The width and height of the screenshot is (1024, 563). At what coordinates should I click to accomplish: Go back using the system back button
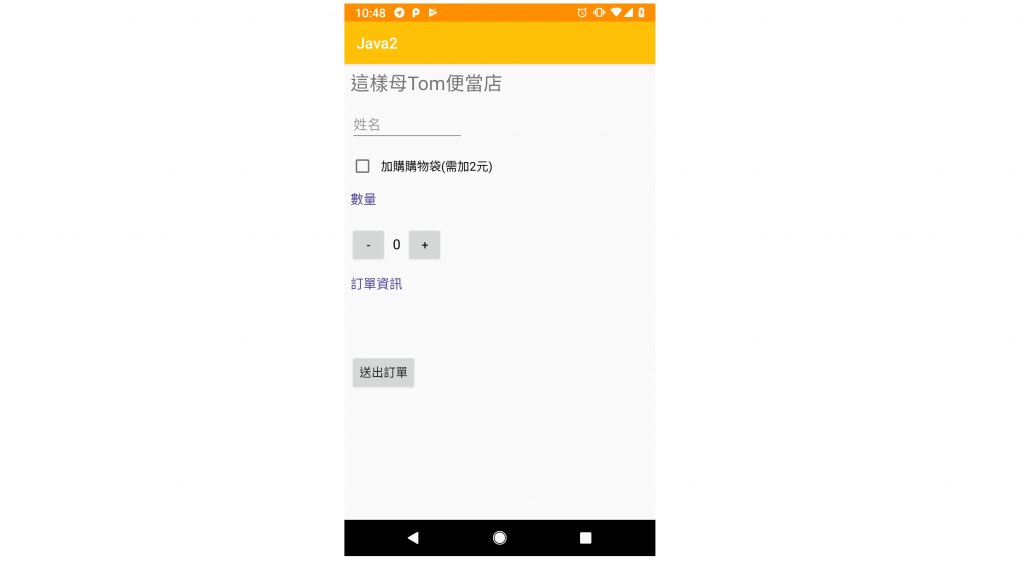[413, 538]
